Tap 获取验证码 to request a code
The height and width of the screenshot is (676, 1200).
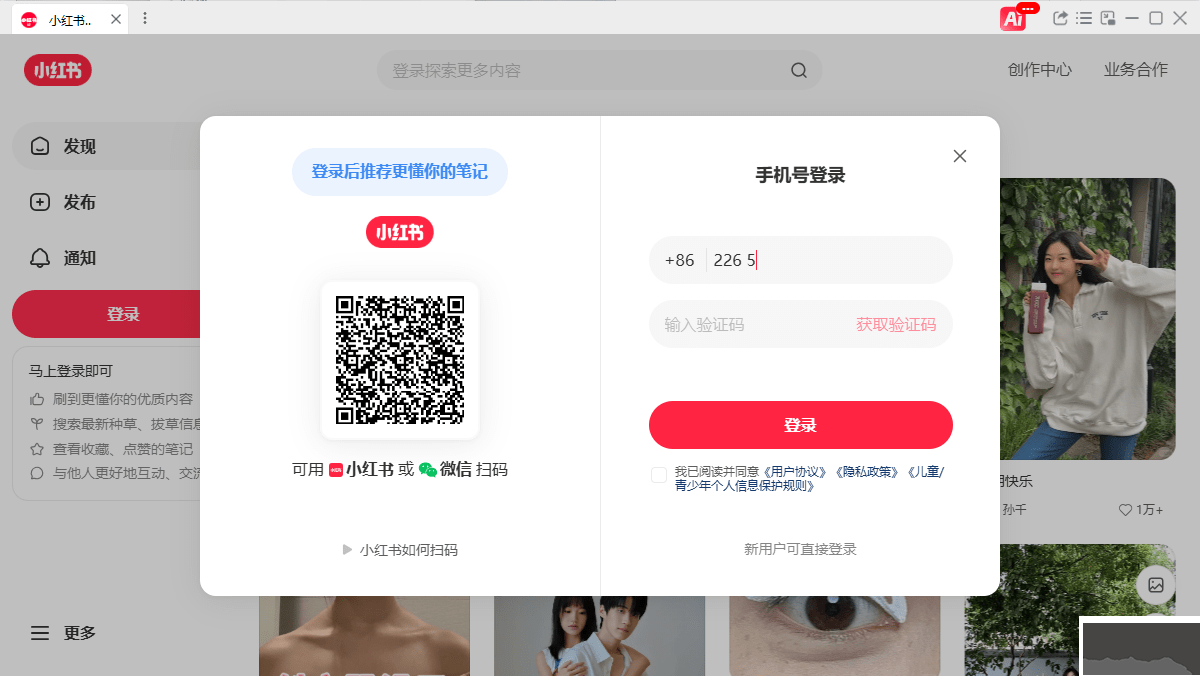[x=896, y=324]
